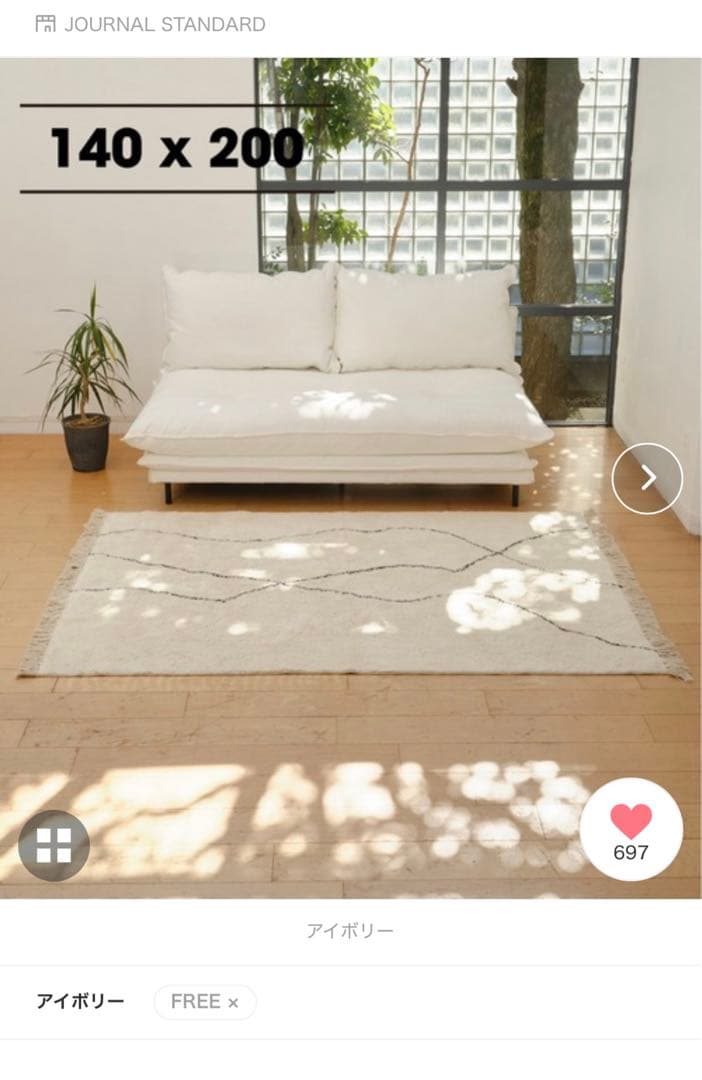Like this rug with the heart button

click(x=631, y=829)
